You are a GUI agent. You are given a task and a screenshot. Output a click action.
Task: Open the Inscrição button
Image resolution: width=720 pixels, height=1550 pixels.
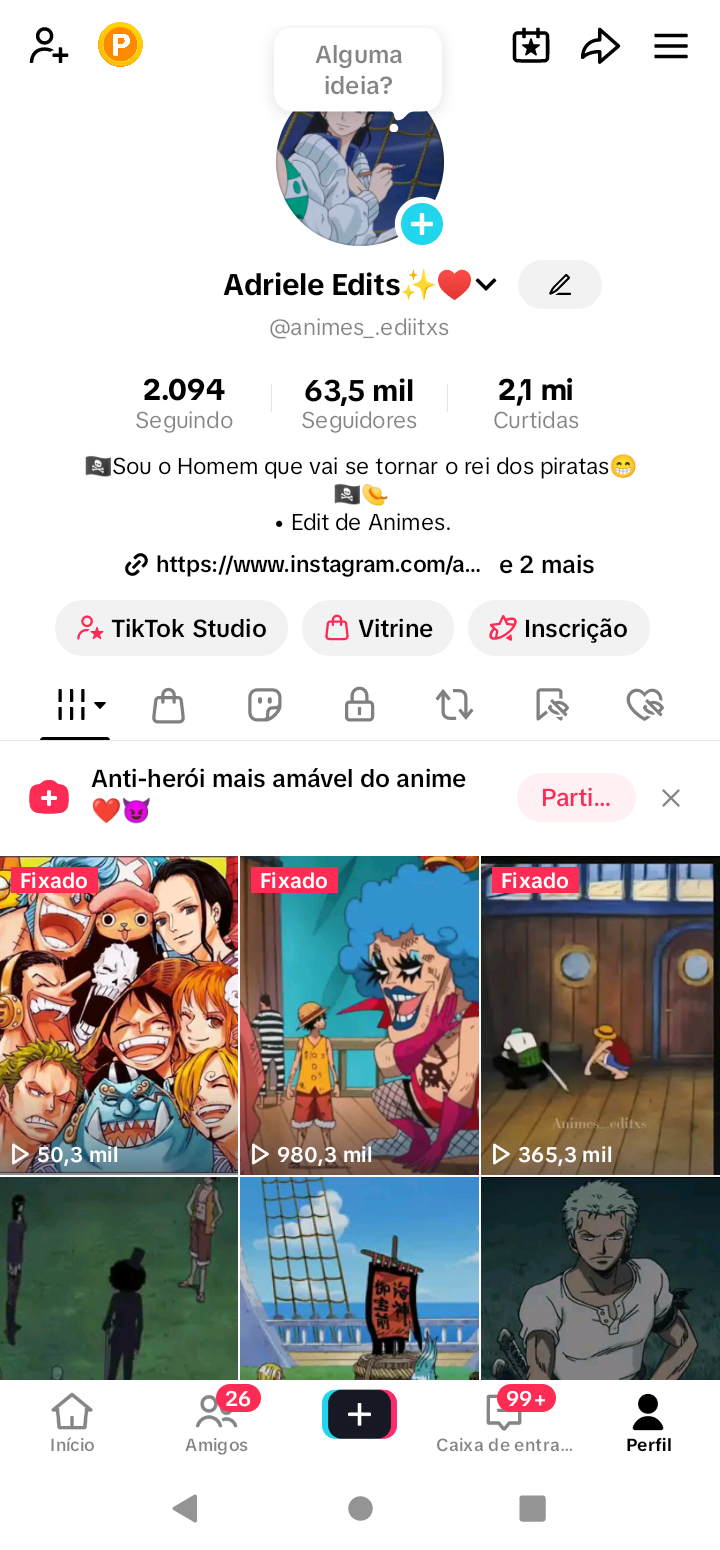[559, 628]
